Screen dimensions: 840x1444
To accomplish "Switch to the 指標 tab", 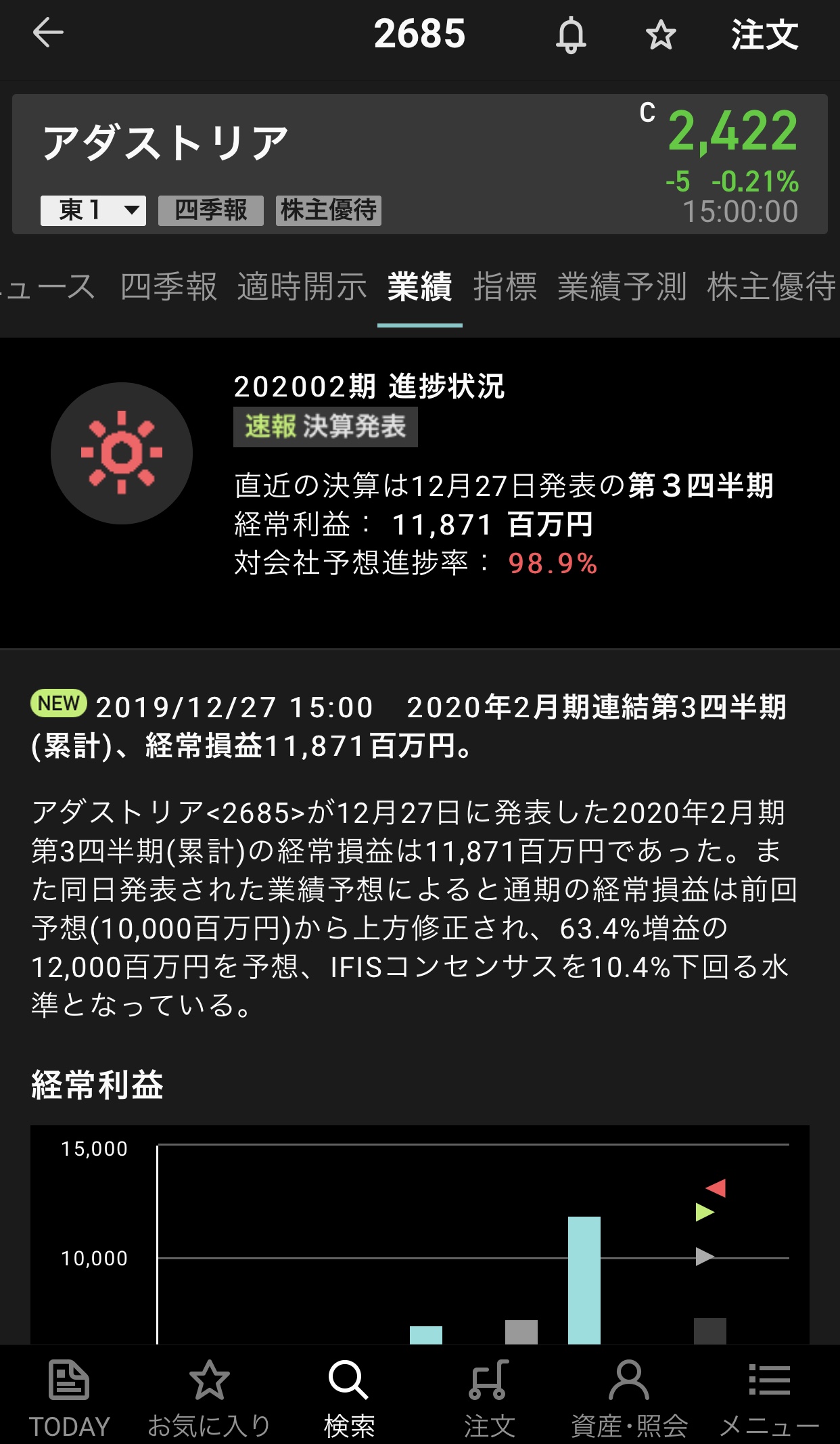I will pos(505,286).
